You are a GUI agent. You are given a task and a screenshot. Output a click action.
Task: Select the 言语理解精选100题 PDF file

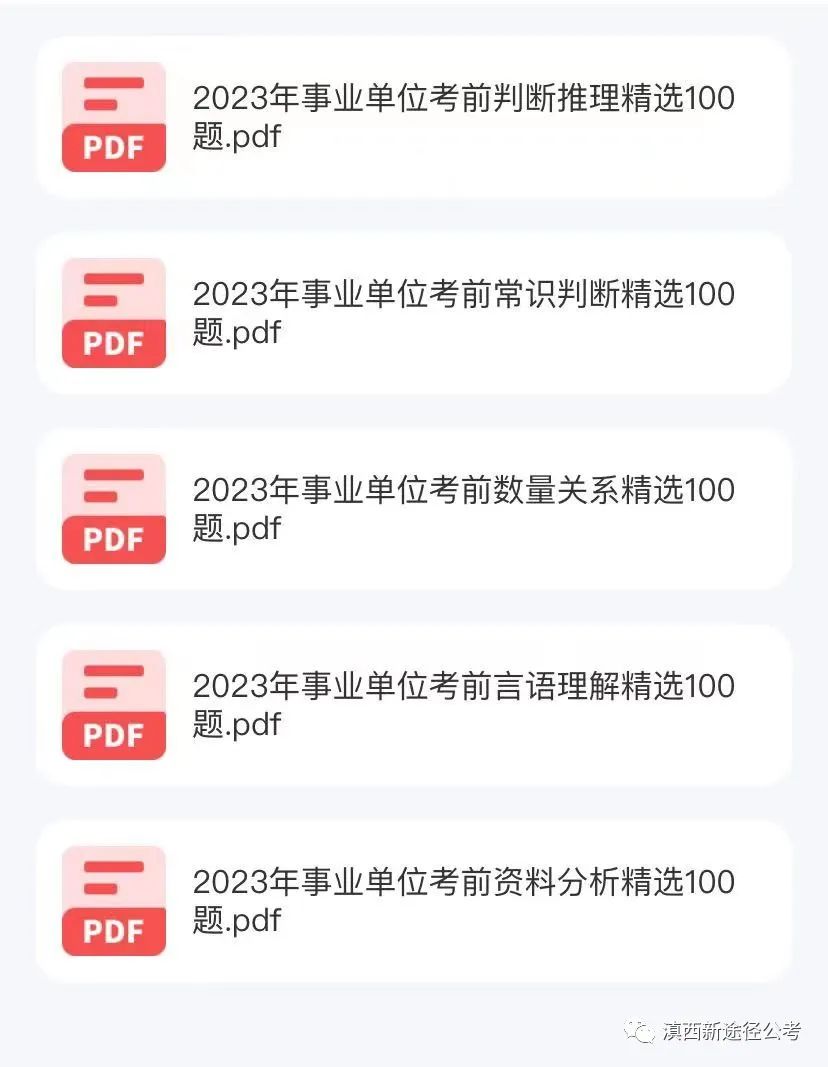click(x=413, y=705)
